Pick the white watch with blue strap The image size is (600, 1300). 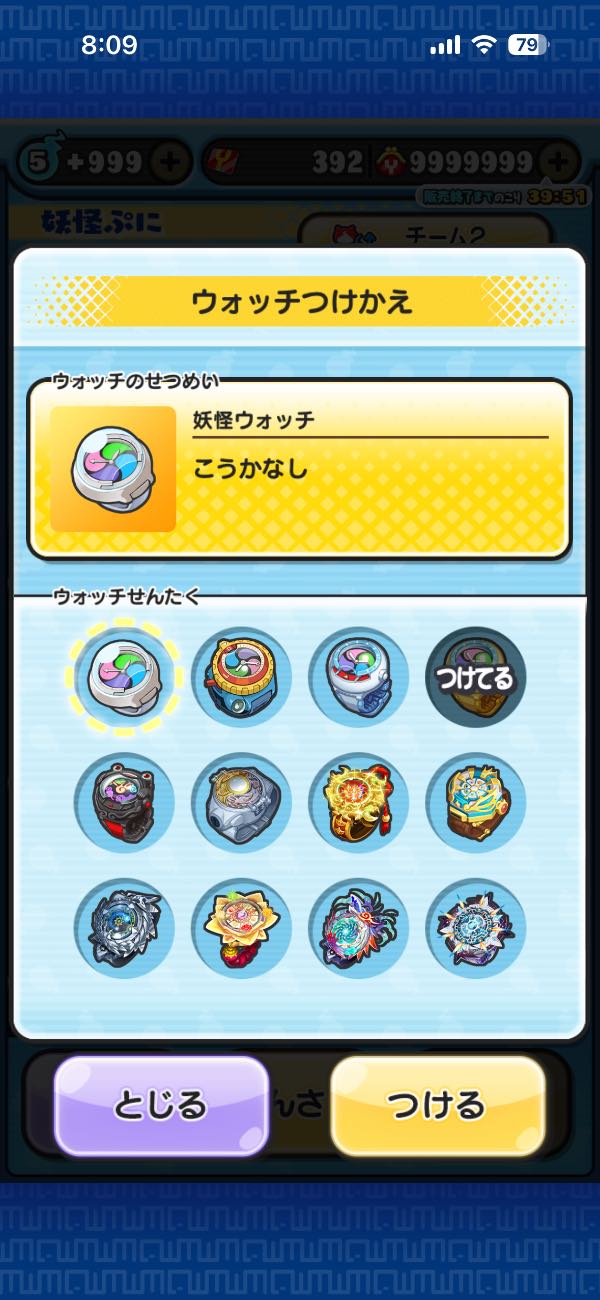point(358,677)
